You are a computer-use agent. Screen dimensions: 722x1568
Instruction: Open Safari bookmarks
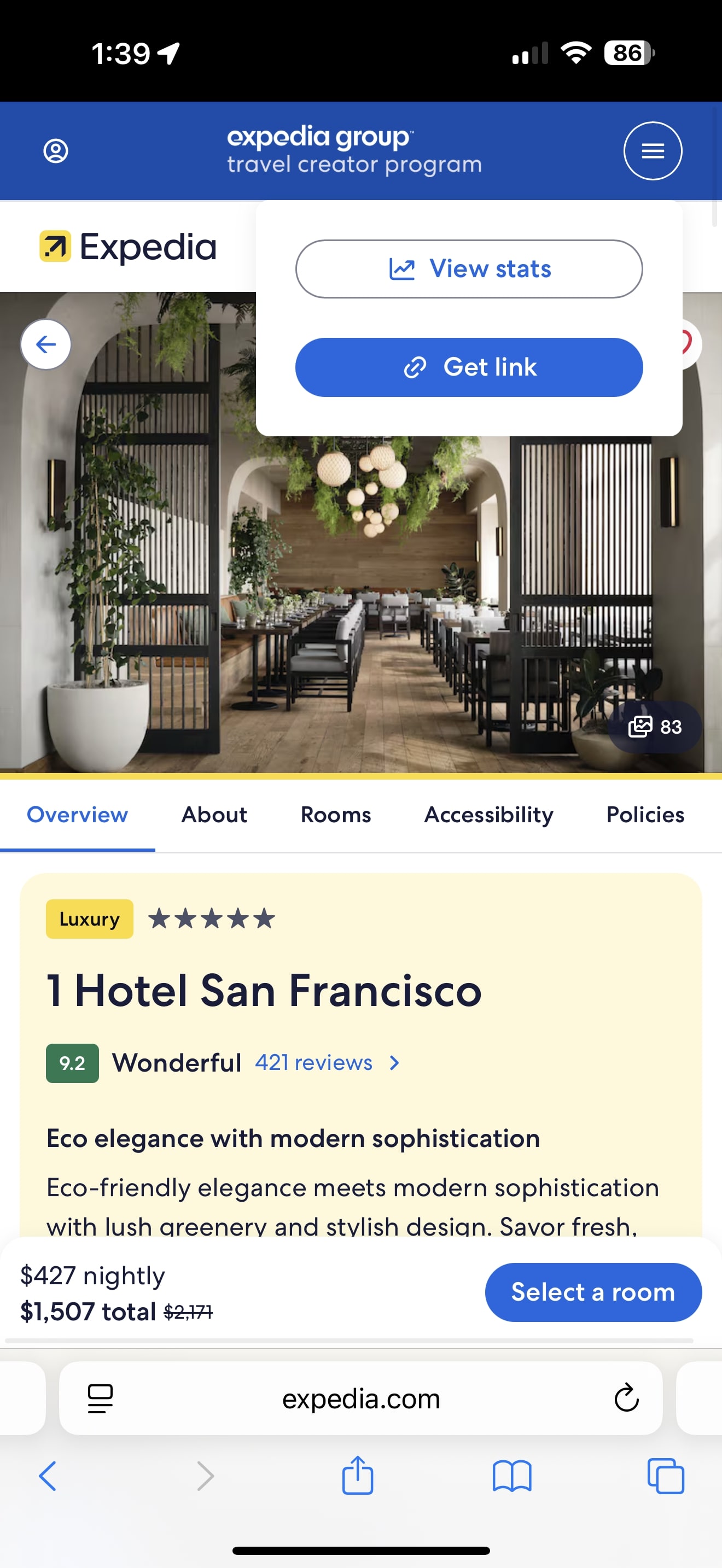512,1476
